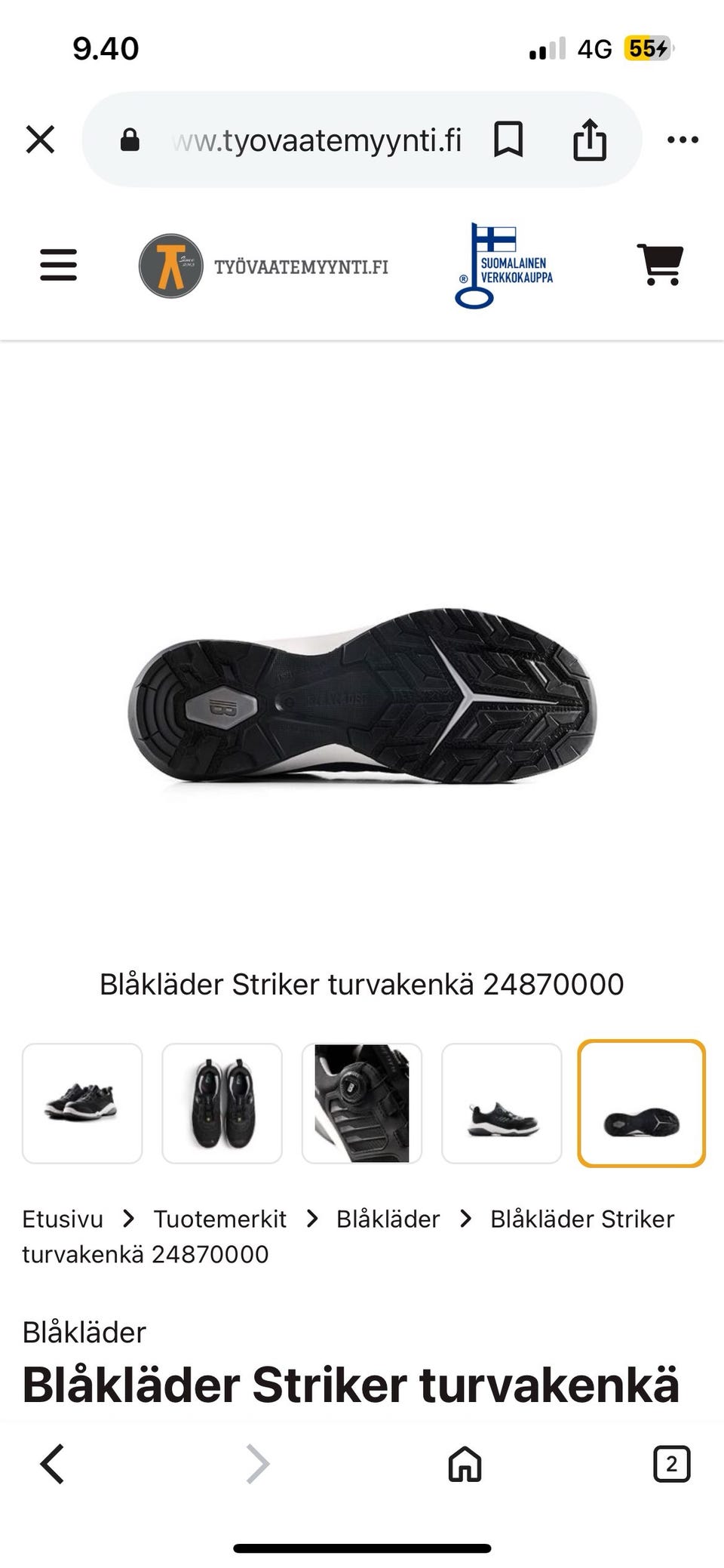Bookmark this page
This screenshot has width=724, height=1568.
[508, 140]
